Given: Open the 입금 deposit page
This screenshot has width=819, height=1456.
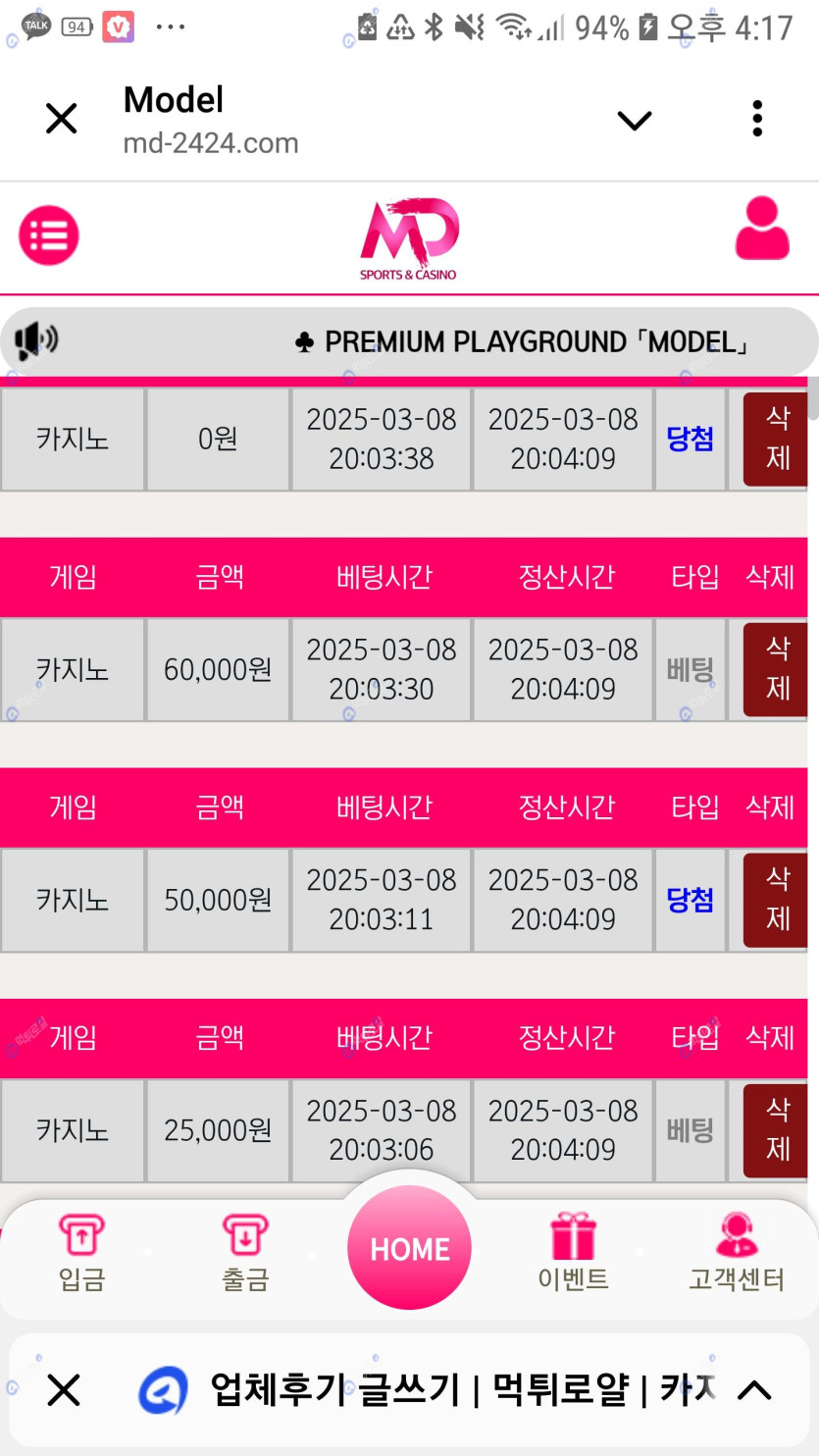Looking at the screenshot, I should coord(81,1253).
